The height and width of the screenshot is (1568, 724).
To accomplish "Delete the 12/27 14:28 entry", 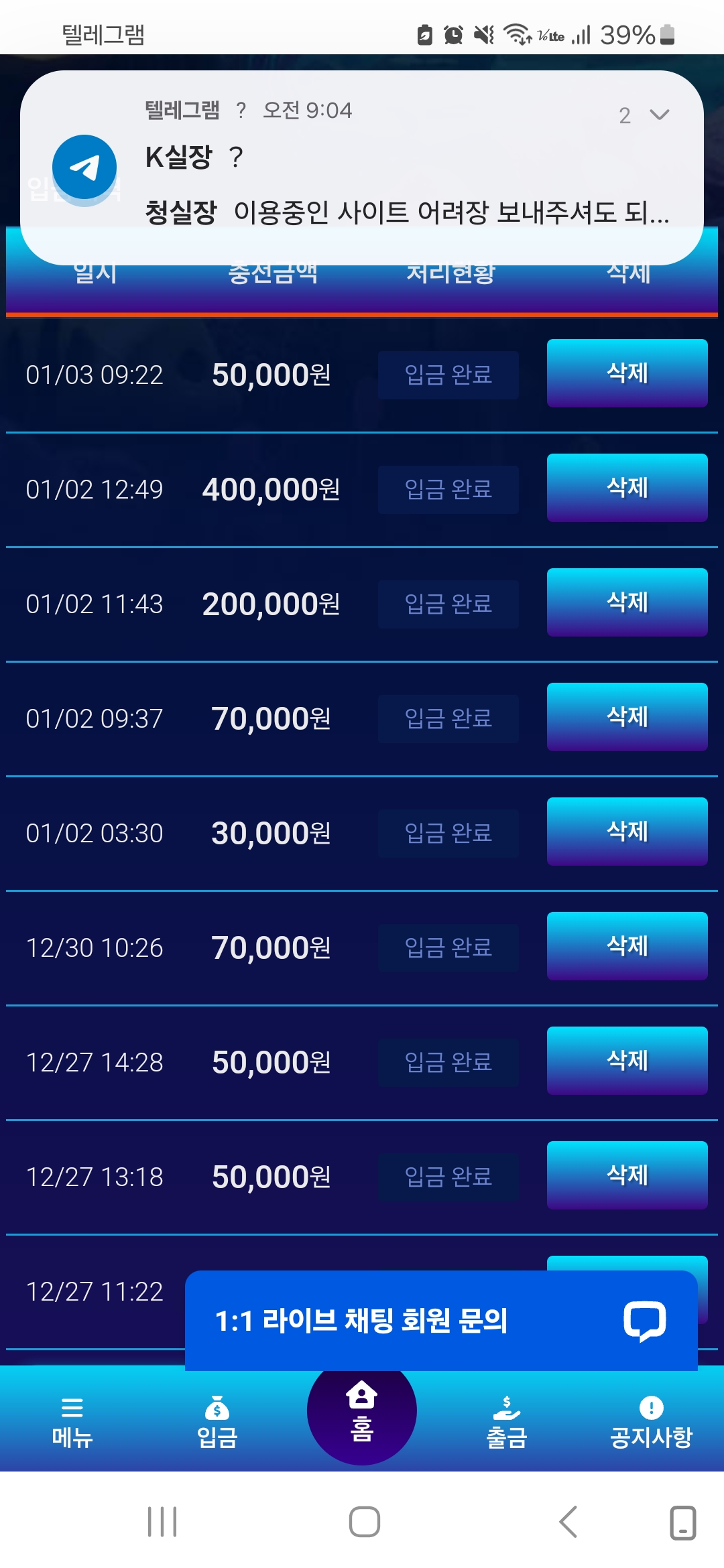I will pos(627,1061).
